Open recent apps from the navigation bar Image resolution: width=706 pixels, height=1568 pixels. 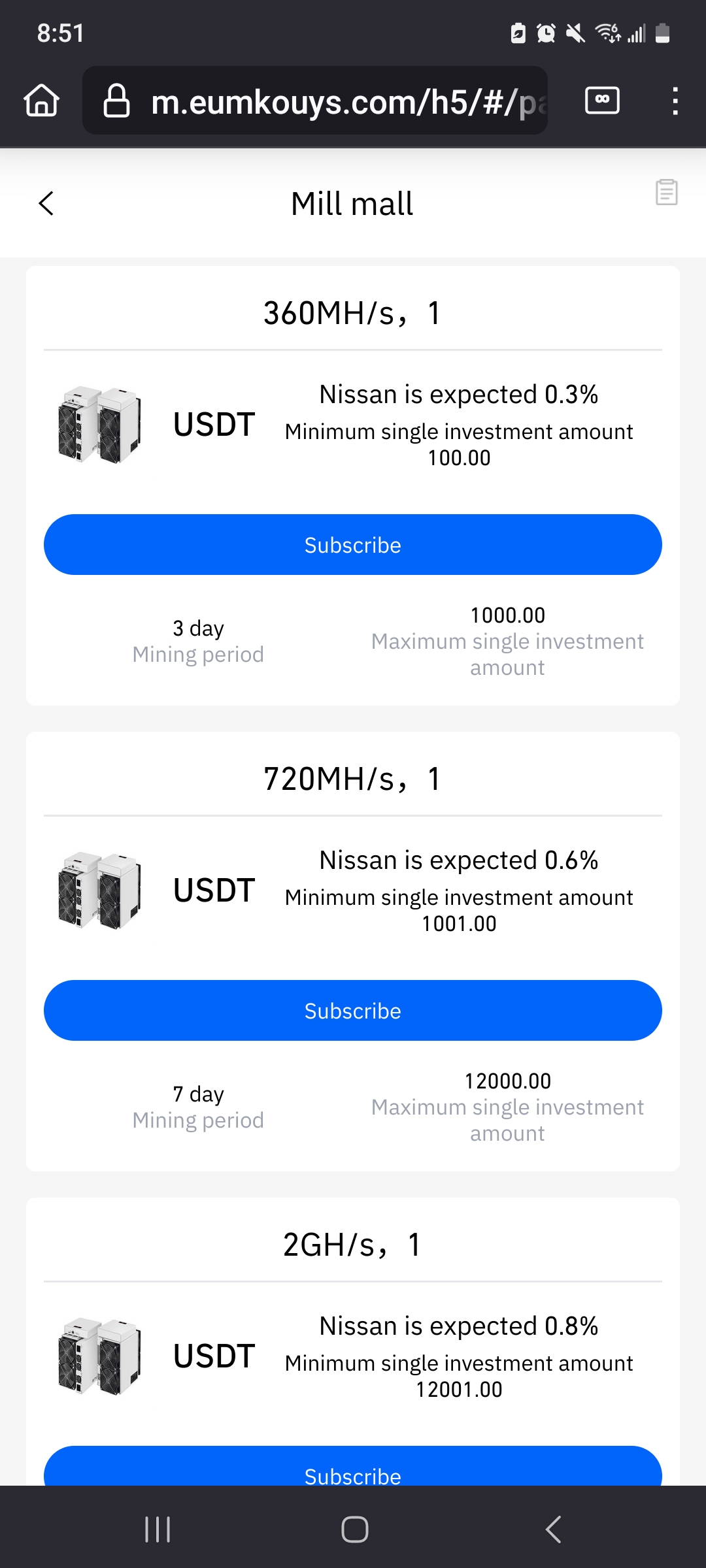click(158, 1529)
